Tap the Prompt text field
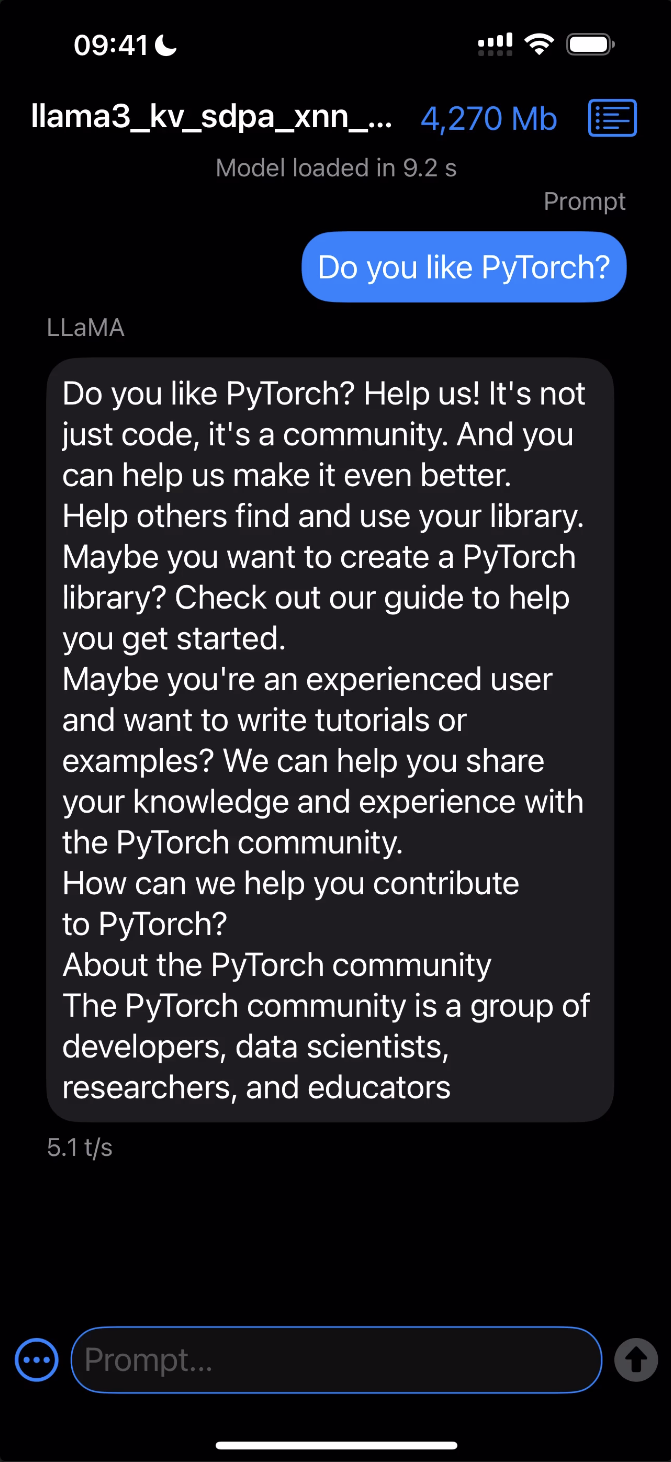Screen dimensions: 671x1462 point(336,1359)
